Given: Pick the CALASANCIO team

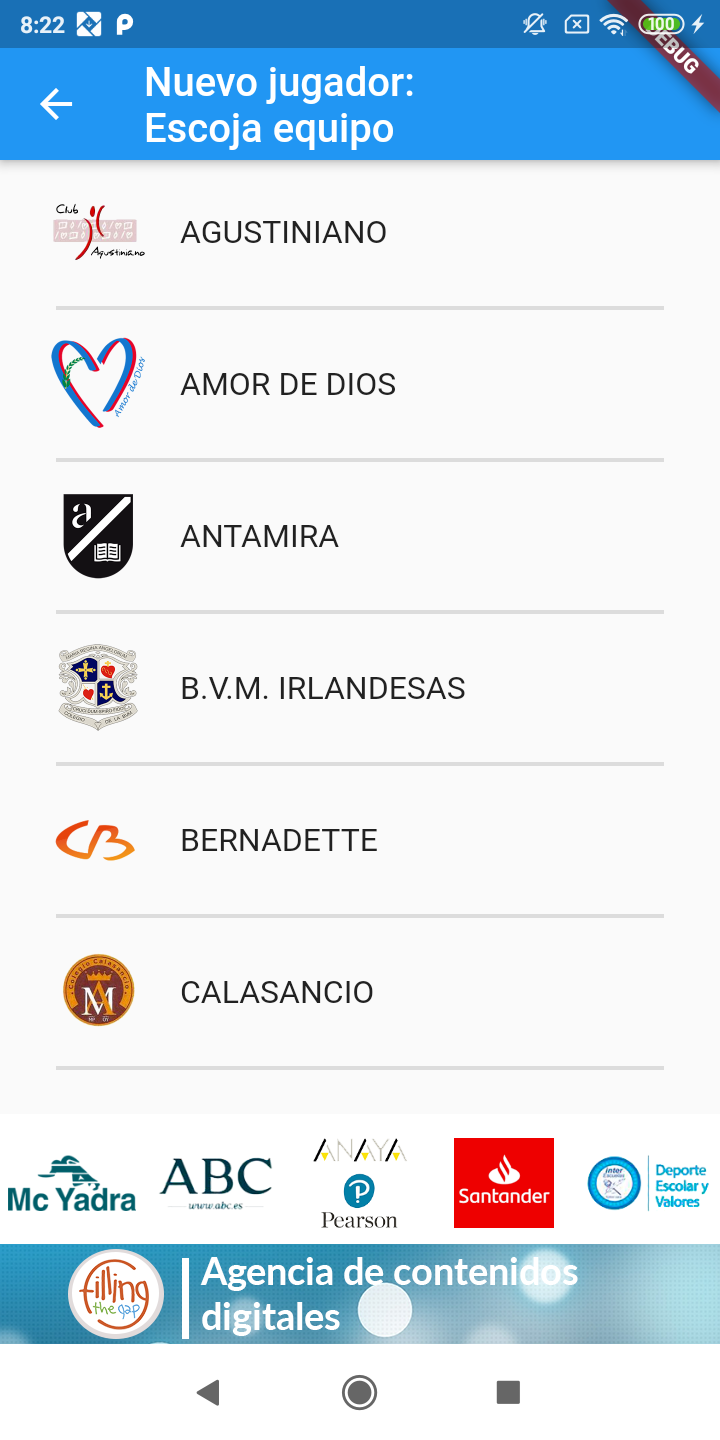Looking at the screenshot, I should pyautogui.click(x=277, y=992).
